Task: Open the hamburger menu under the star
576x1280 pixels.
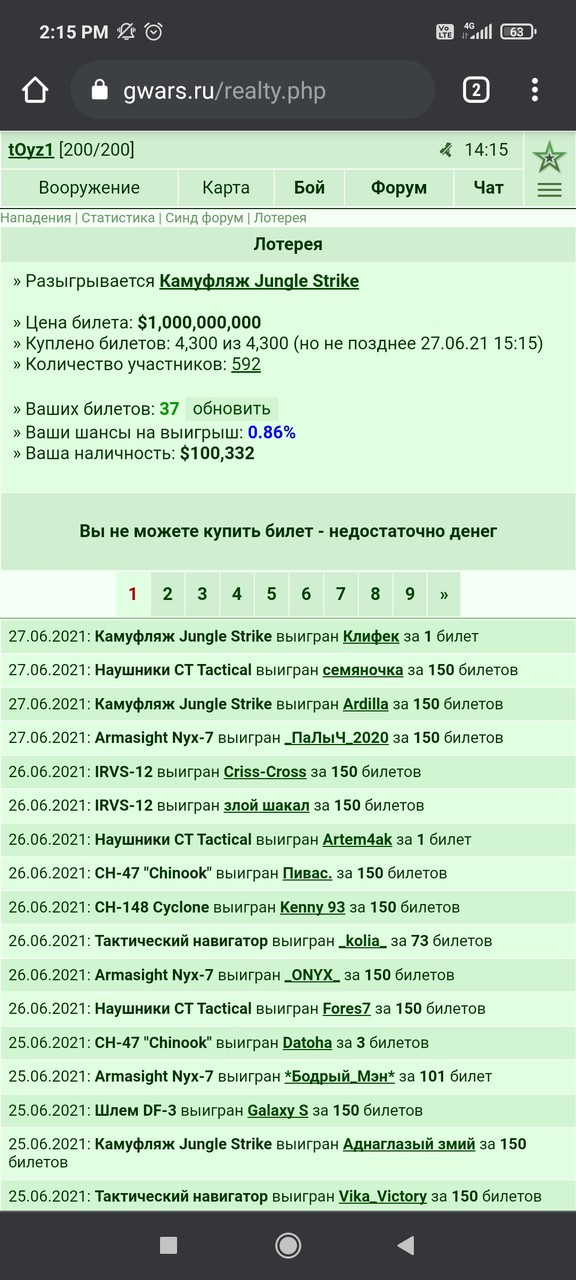Action: (x=549, y=189)
